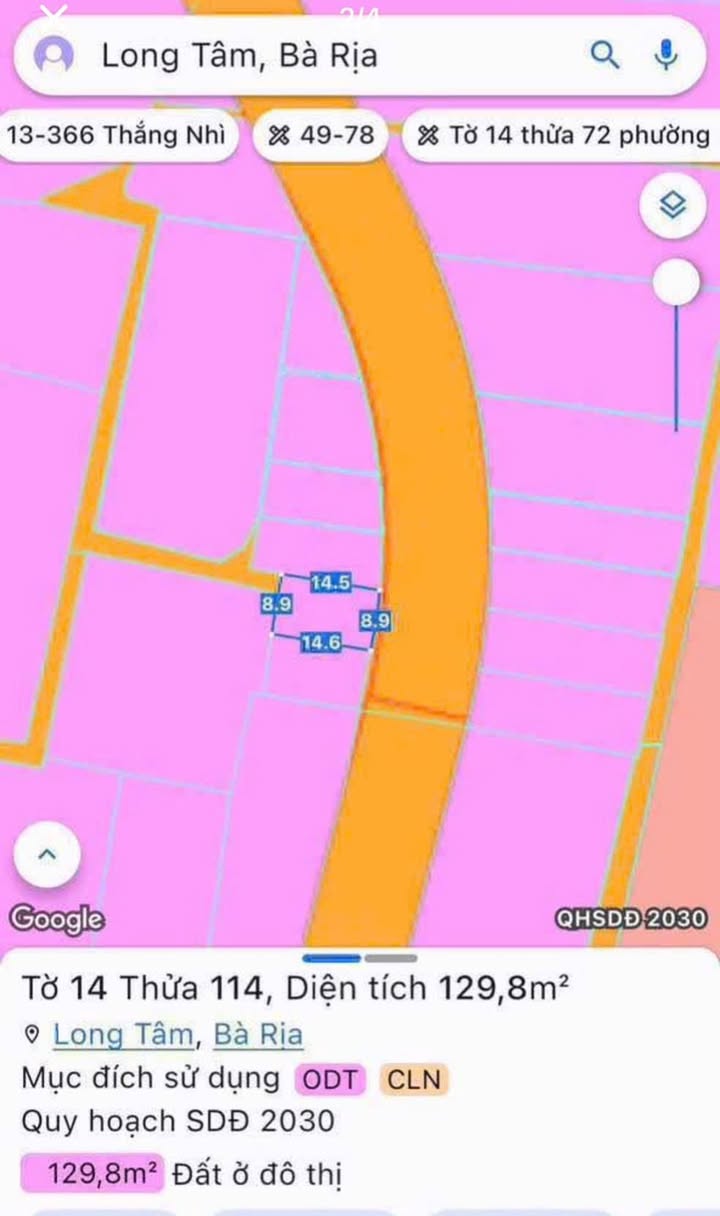
Task: Tap the CLN land-use tag
Action: [414, 1079]
